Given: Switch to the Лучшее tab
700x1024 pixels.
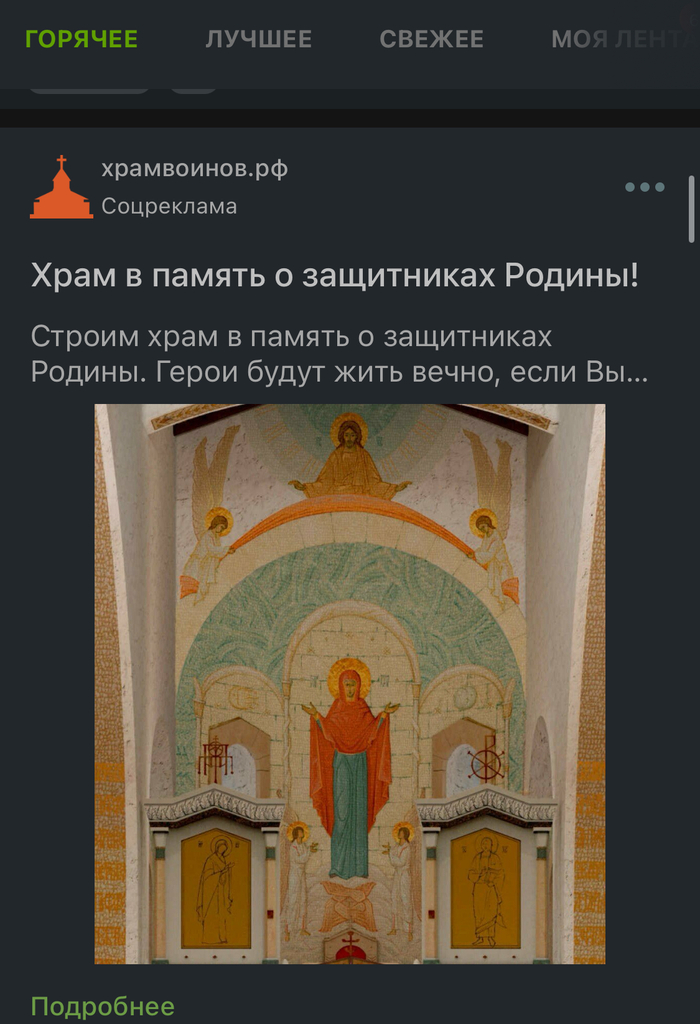Looking at the screenshot, I should pos(259,40).
